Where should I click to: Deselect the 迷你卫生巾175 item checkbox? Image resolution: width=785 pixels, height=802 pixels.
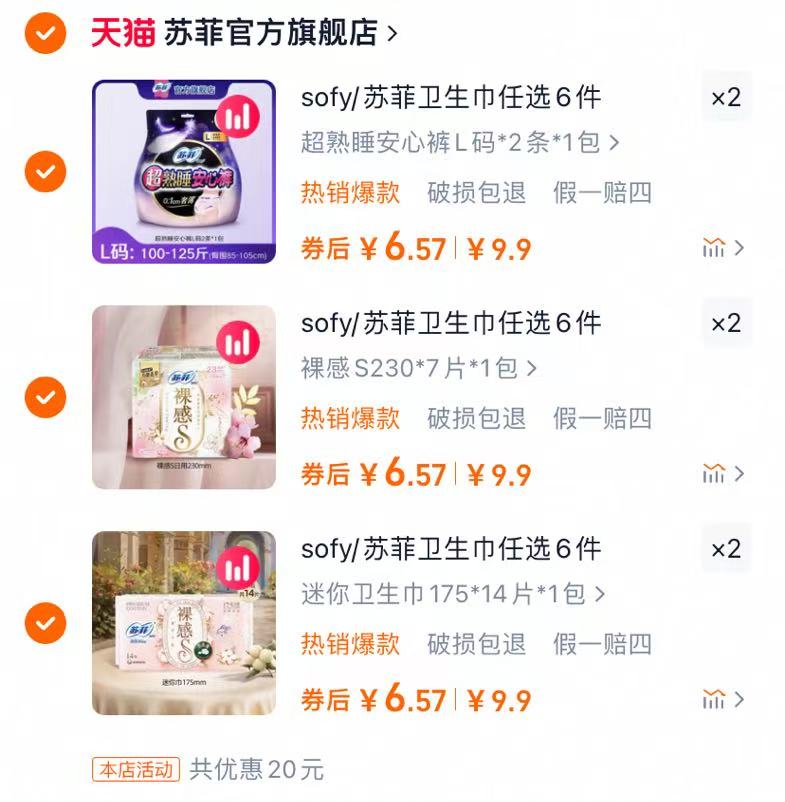[45, 623]
